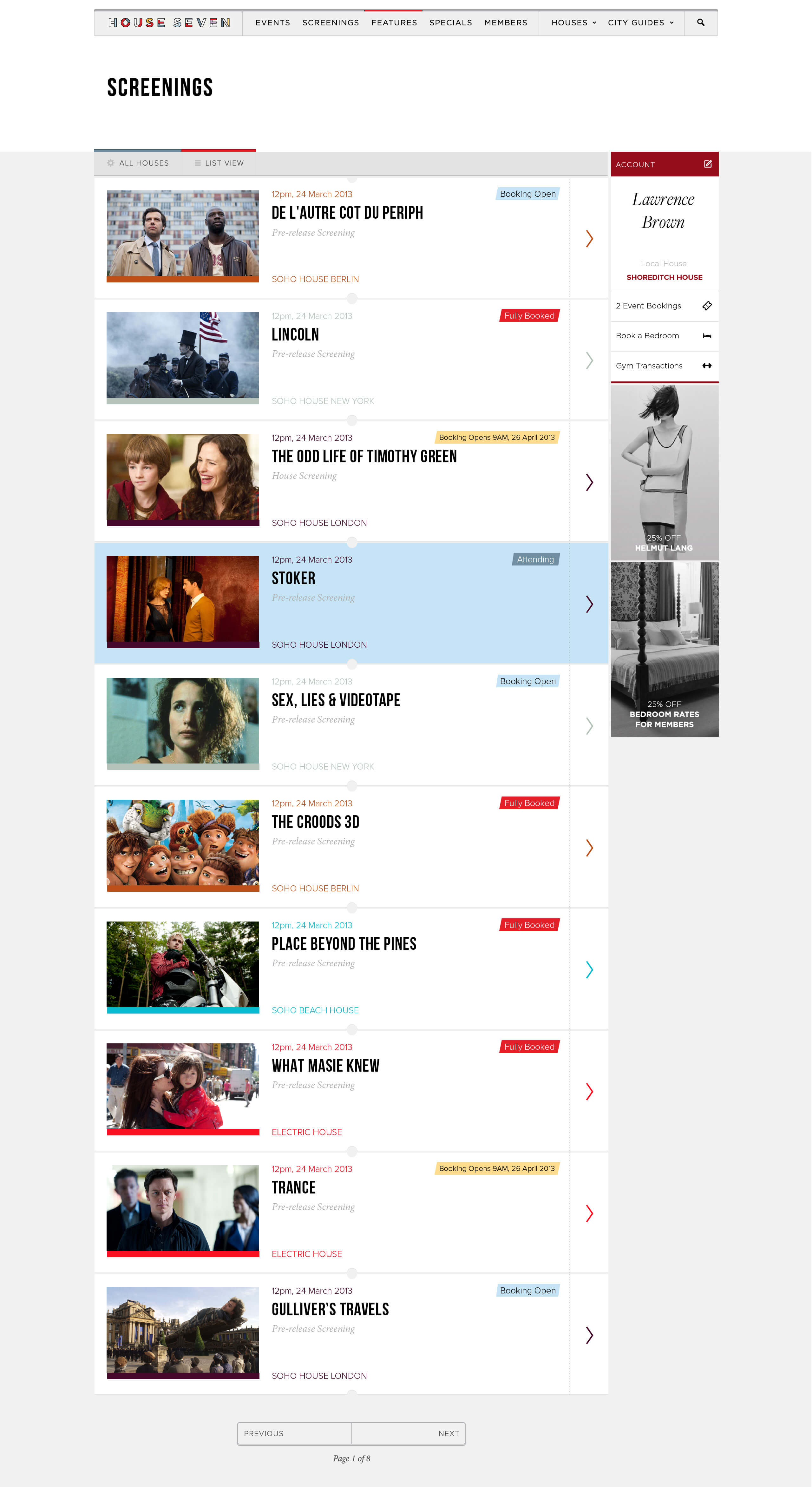Select Book a Bedroom

664,336
